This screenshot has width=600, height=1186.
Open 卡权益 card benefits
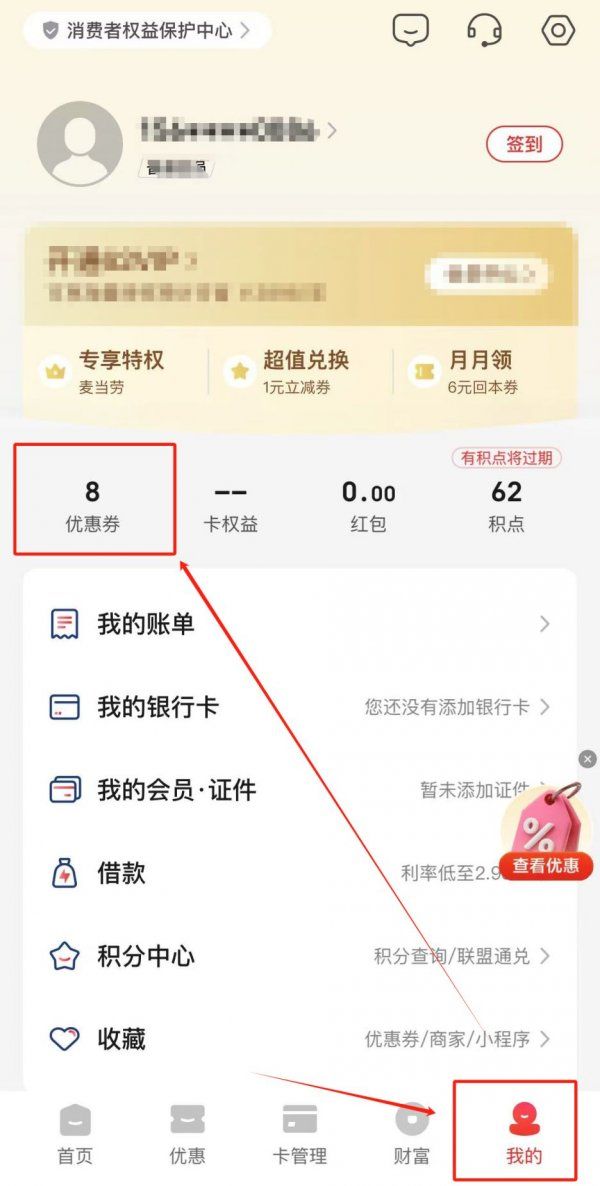(230, 504)
